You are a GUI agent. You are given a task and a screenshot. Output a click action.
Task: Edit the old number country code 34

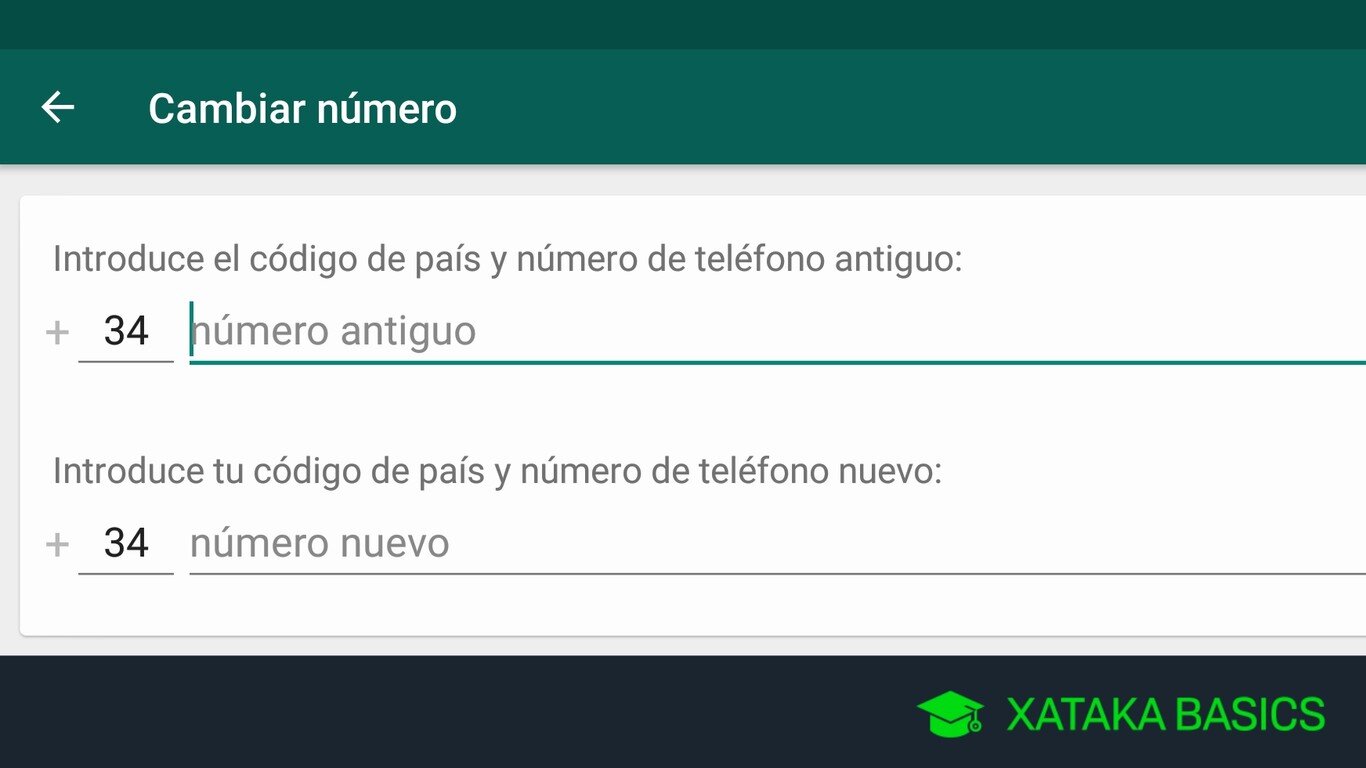pos(126,332)
